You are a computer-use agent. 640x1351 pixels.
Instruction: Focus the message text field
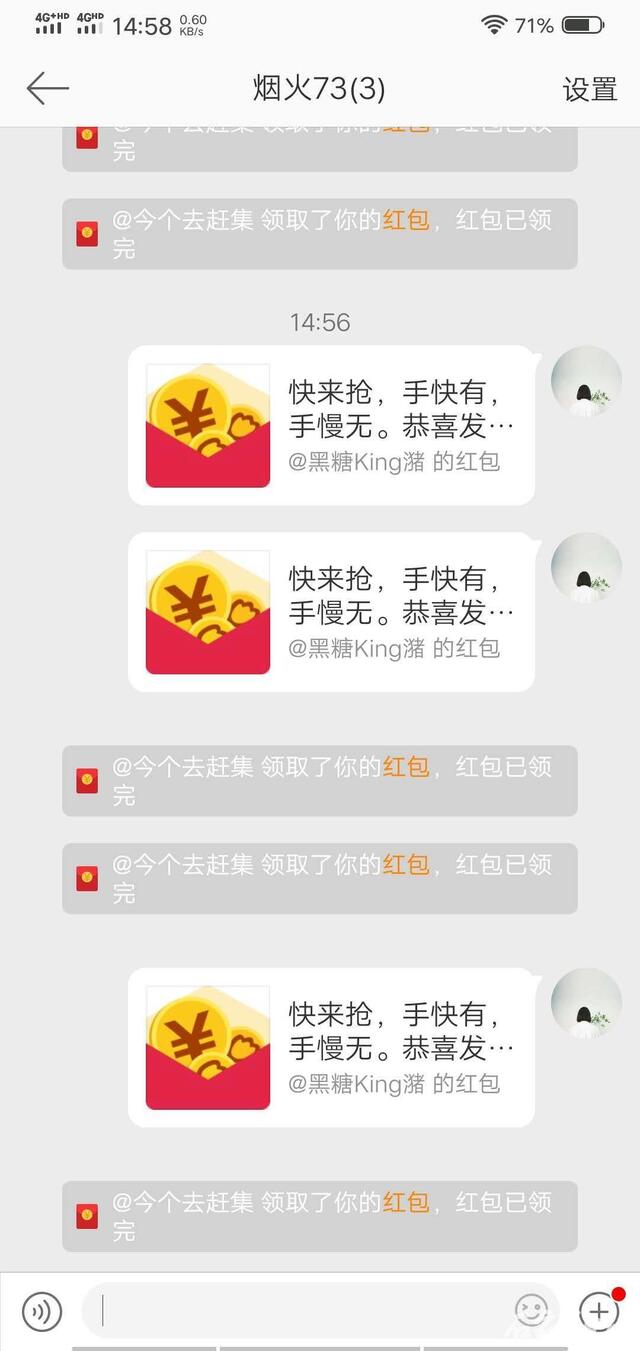[300, 1310]
